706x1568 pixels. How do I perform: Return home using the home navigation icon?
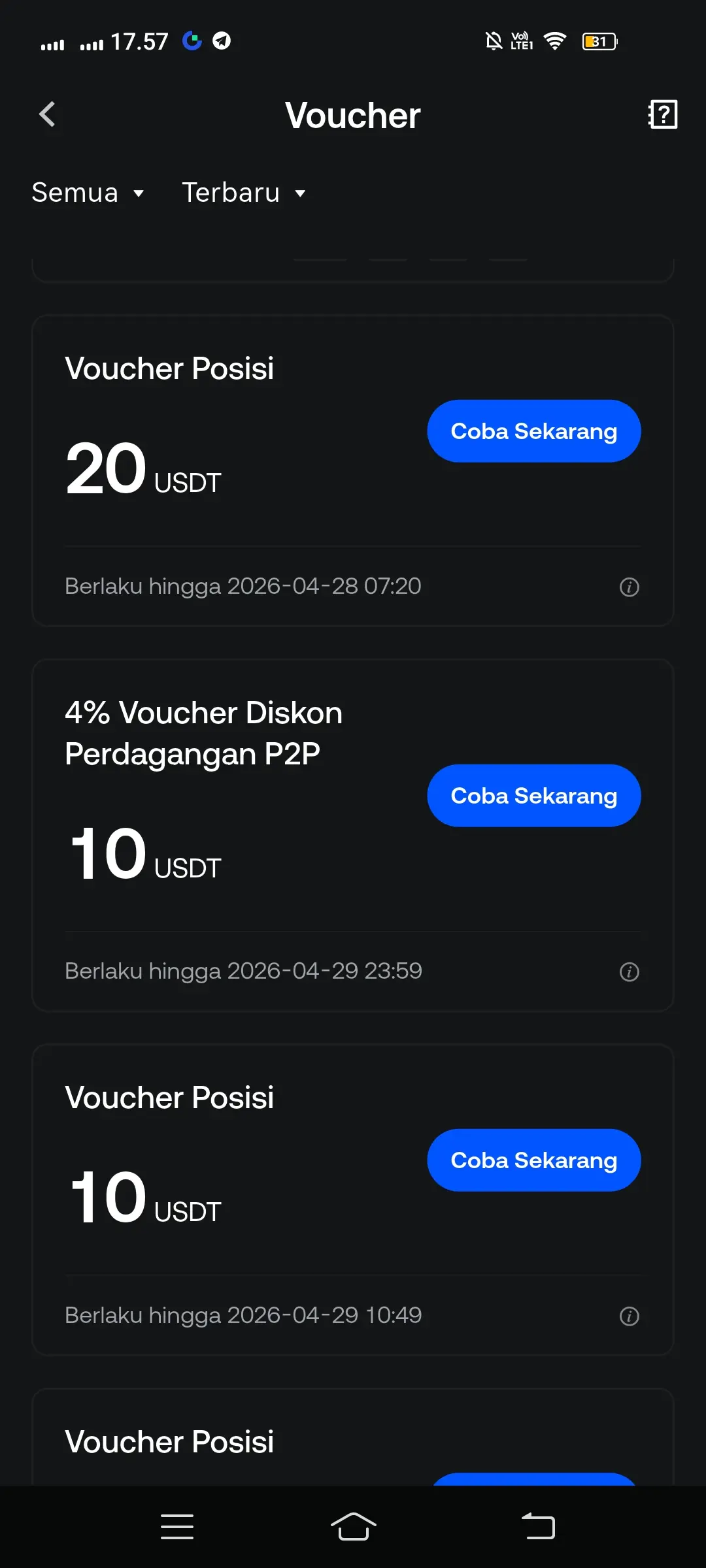click(x=353, y=1526)
